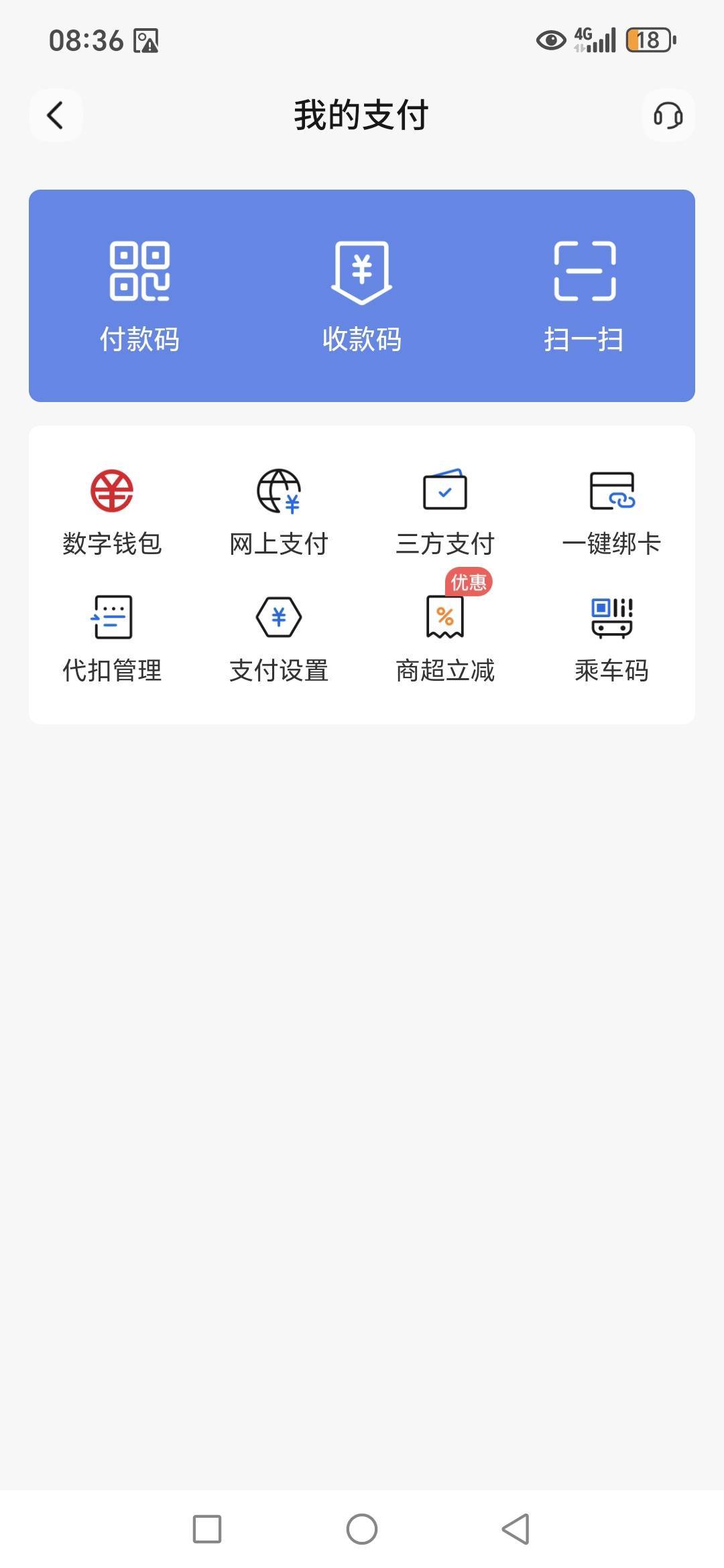Viewport: 724px width, 1568px height.
Task: Launch 扫一扫 scanner
Action: [584, 296]
